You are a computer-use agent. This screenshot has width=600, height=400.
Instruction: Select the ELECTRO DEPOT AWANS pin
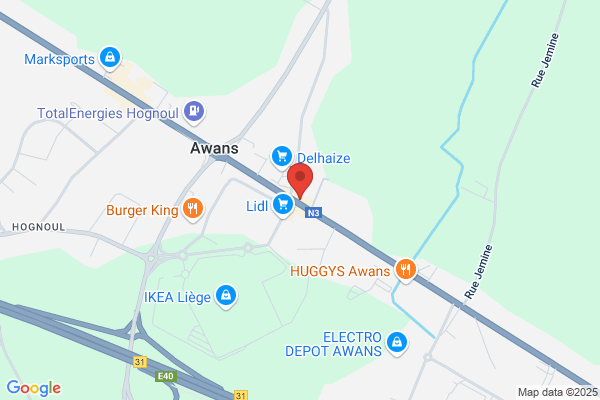click(x=397, y=343)
